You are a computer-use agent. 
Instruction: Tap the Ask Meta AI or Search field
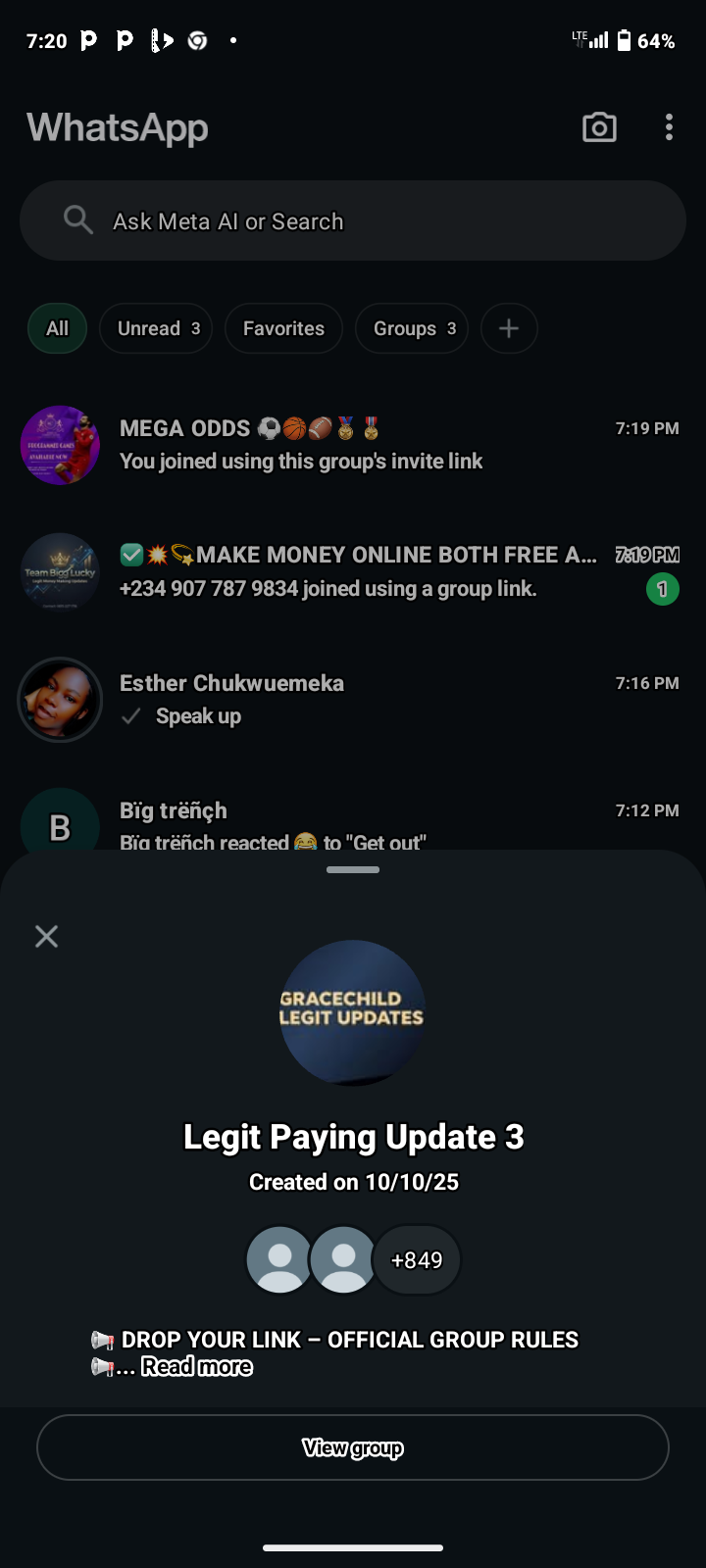click(353, 221)
